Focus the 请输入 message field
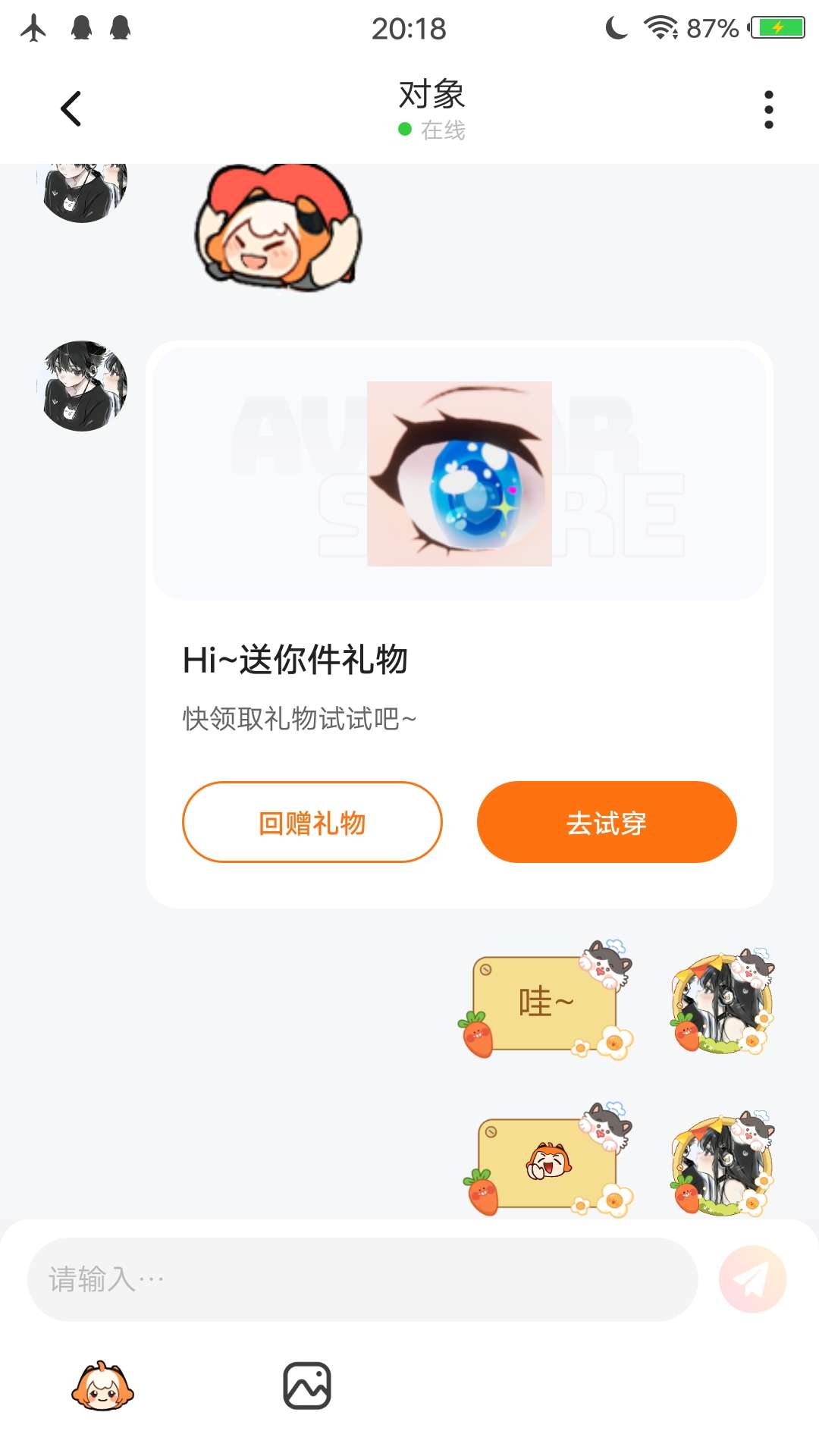 click(x=362, y=1279)
